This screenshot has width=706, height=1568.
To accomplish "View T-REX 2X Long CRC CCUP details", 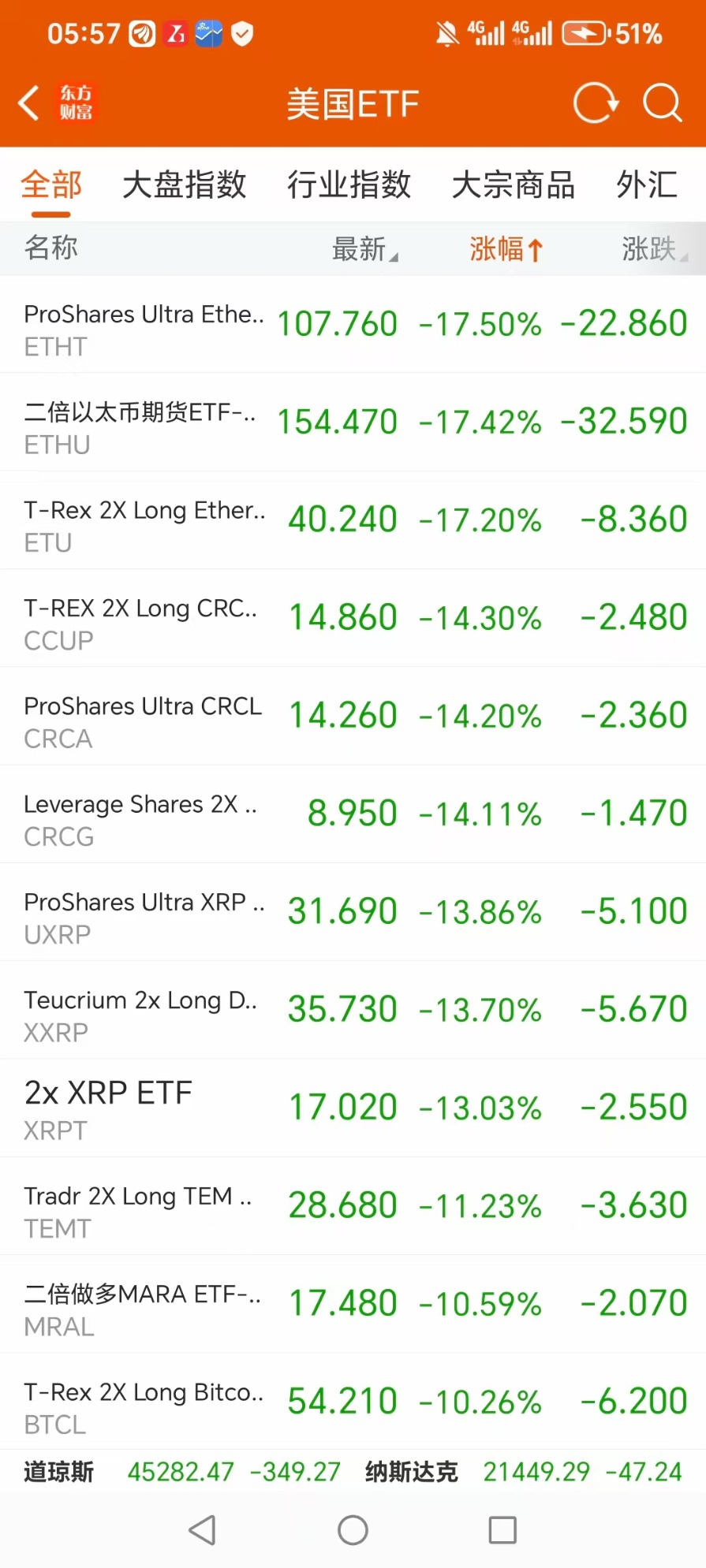I will pyautogui.click(x=353, y=618).
